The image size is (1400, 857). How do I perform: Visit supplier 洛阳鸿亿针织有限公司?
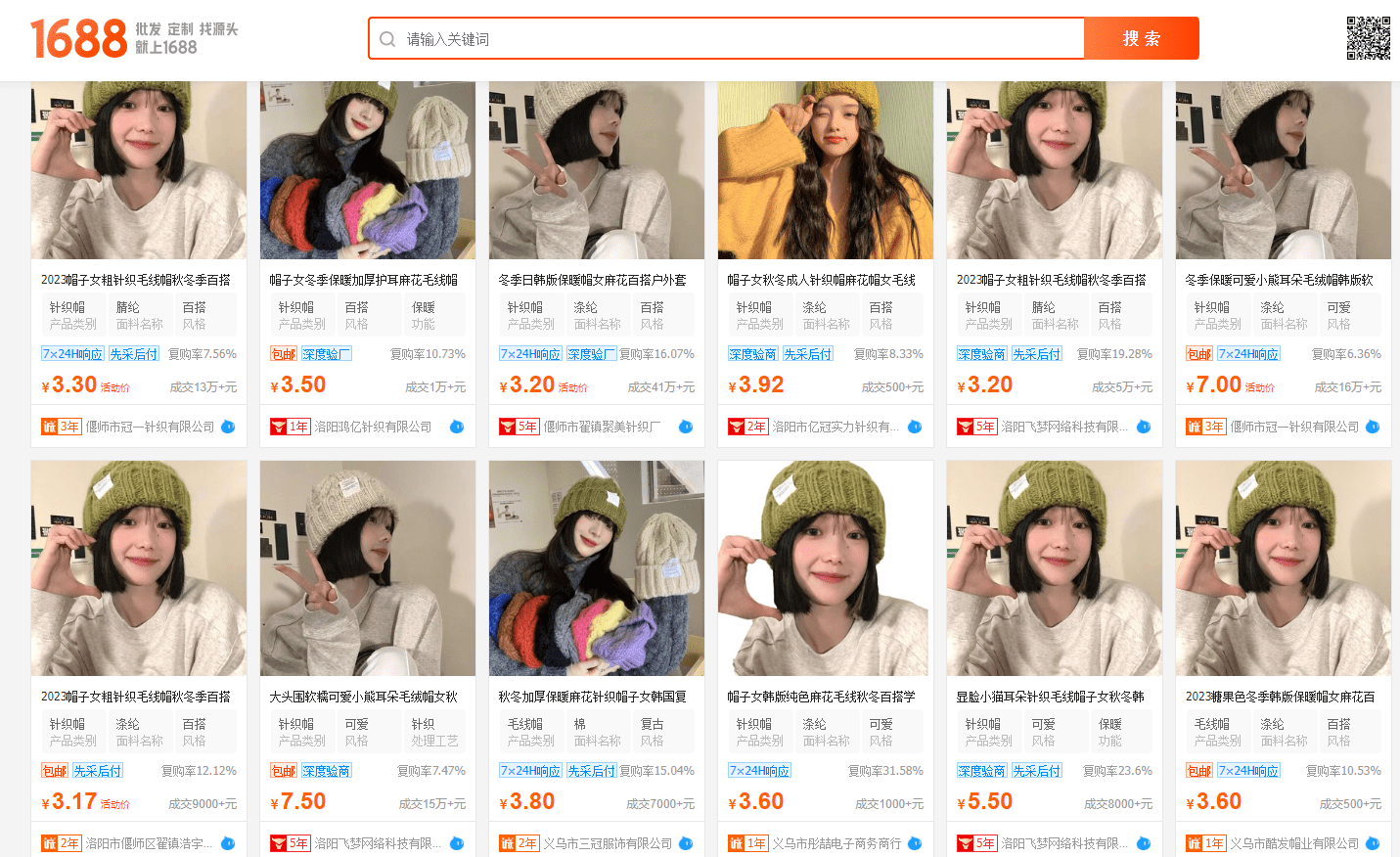373,427
